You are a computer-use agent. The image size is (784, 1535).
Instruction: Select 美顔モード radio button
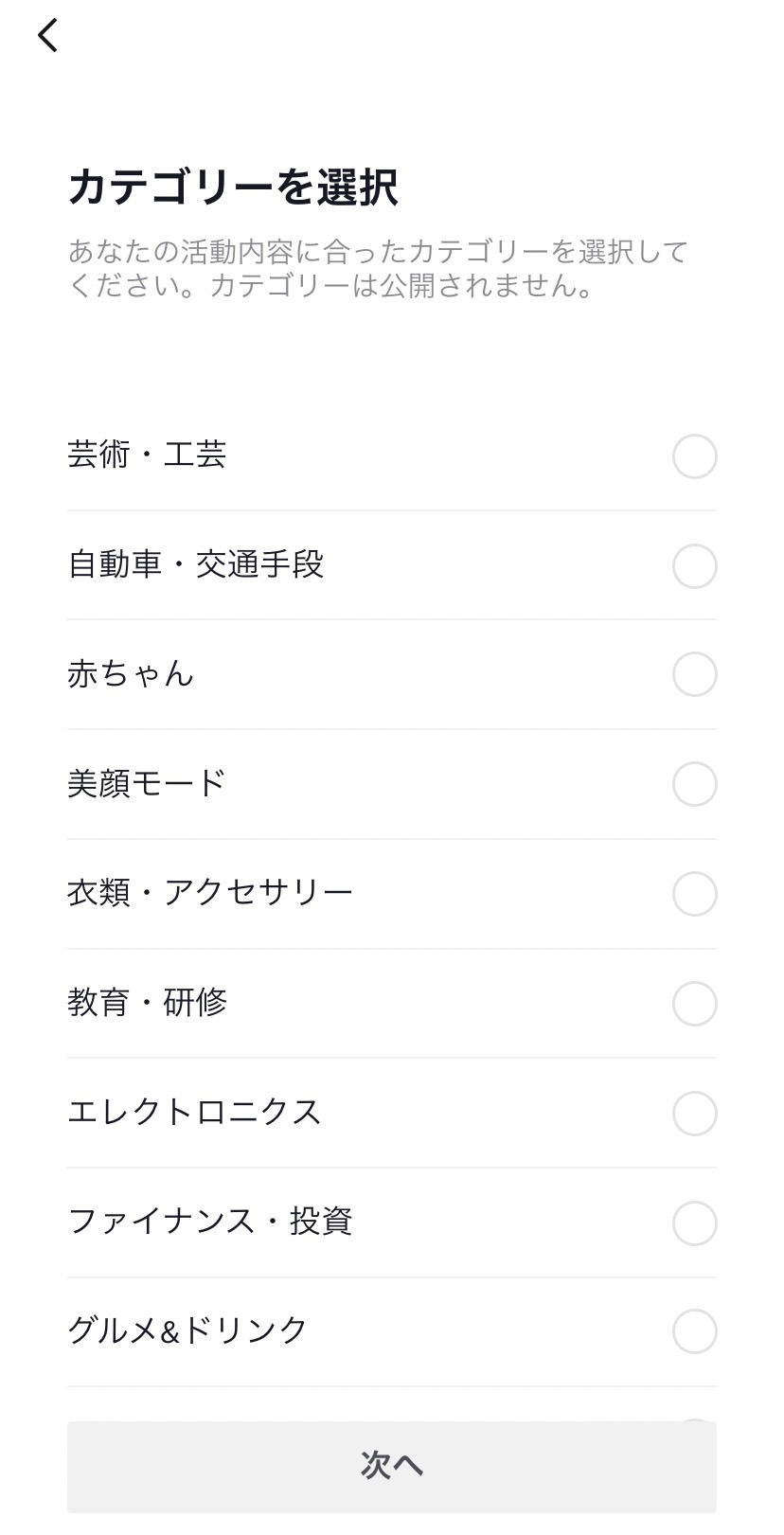coord(694,784)
